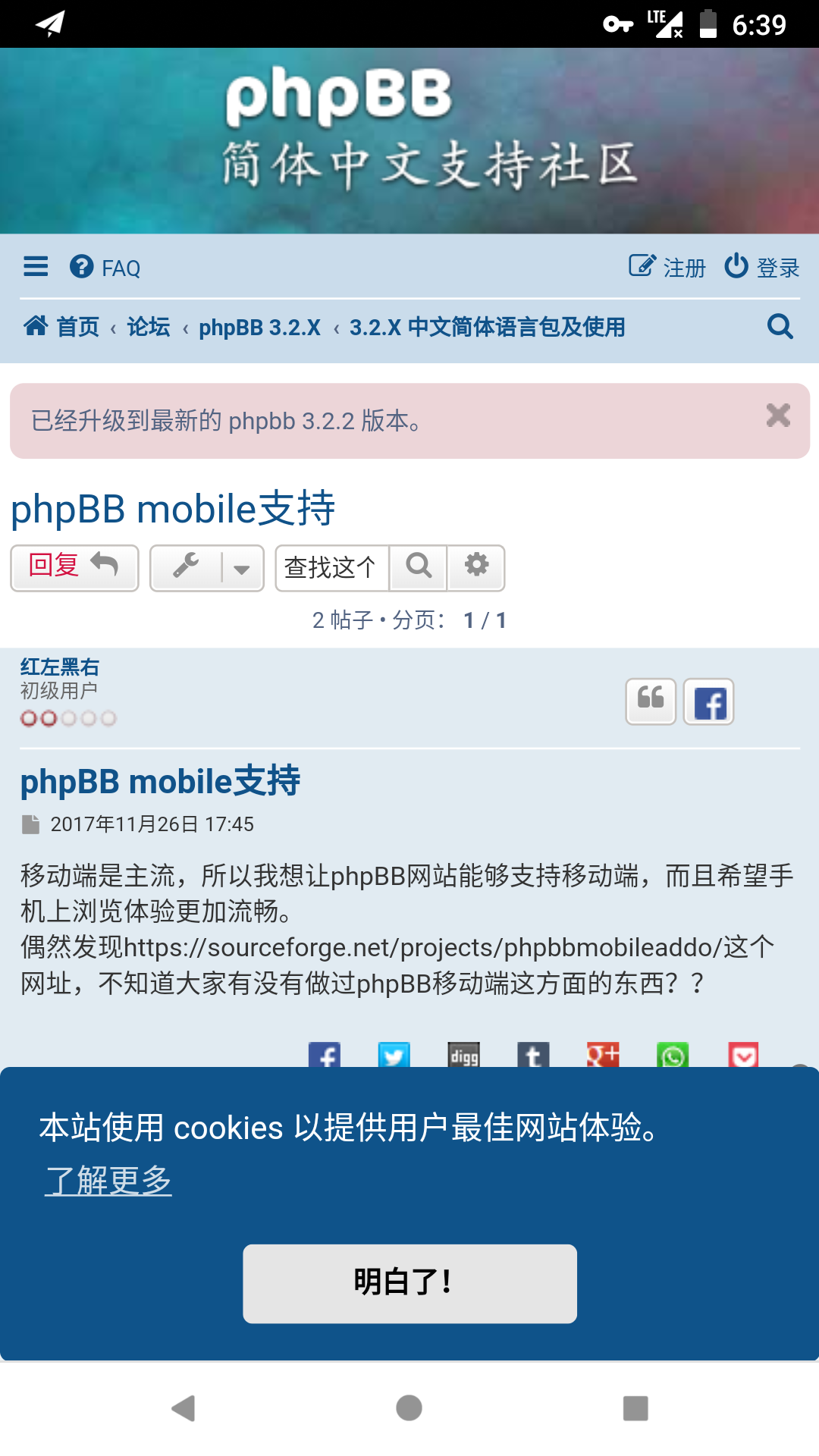Open the hamburger quick links menu
Viewport: 819px width, 1456px height.
[36, 267]
